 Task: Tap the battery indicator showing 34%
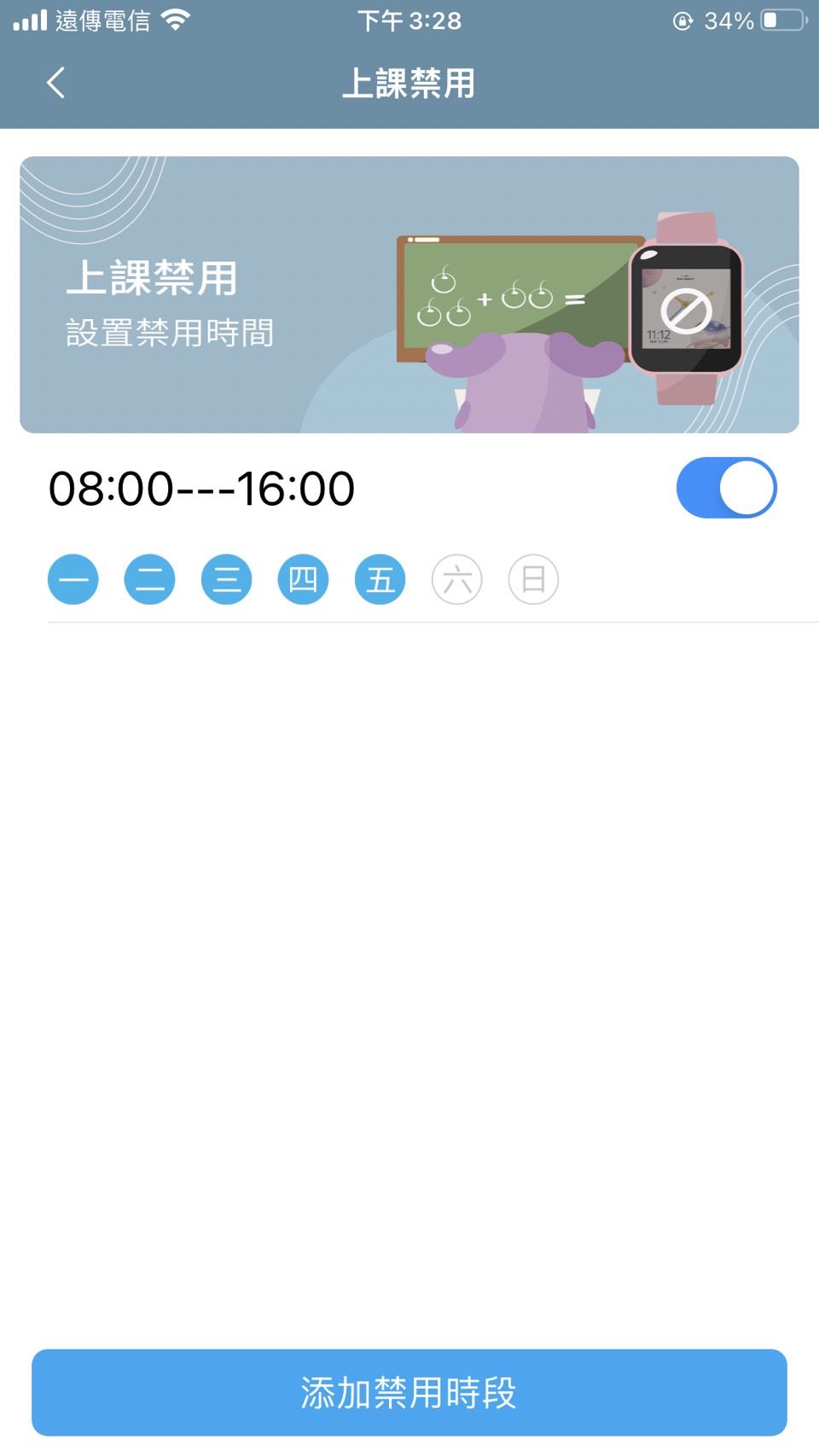(x=778, y=20)
